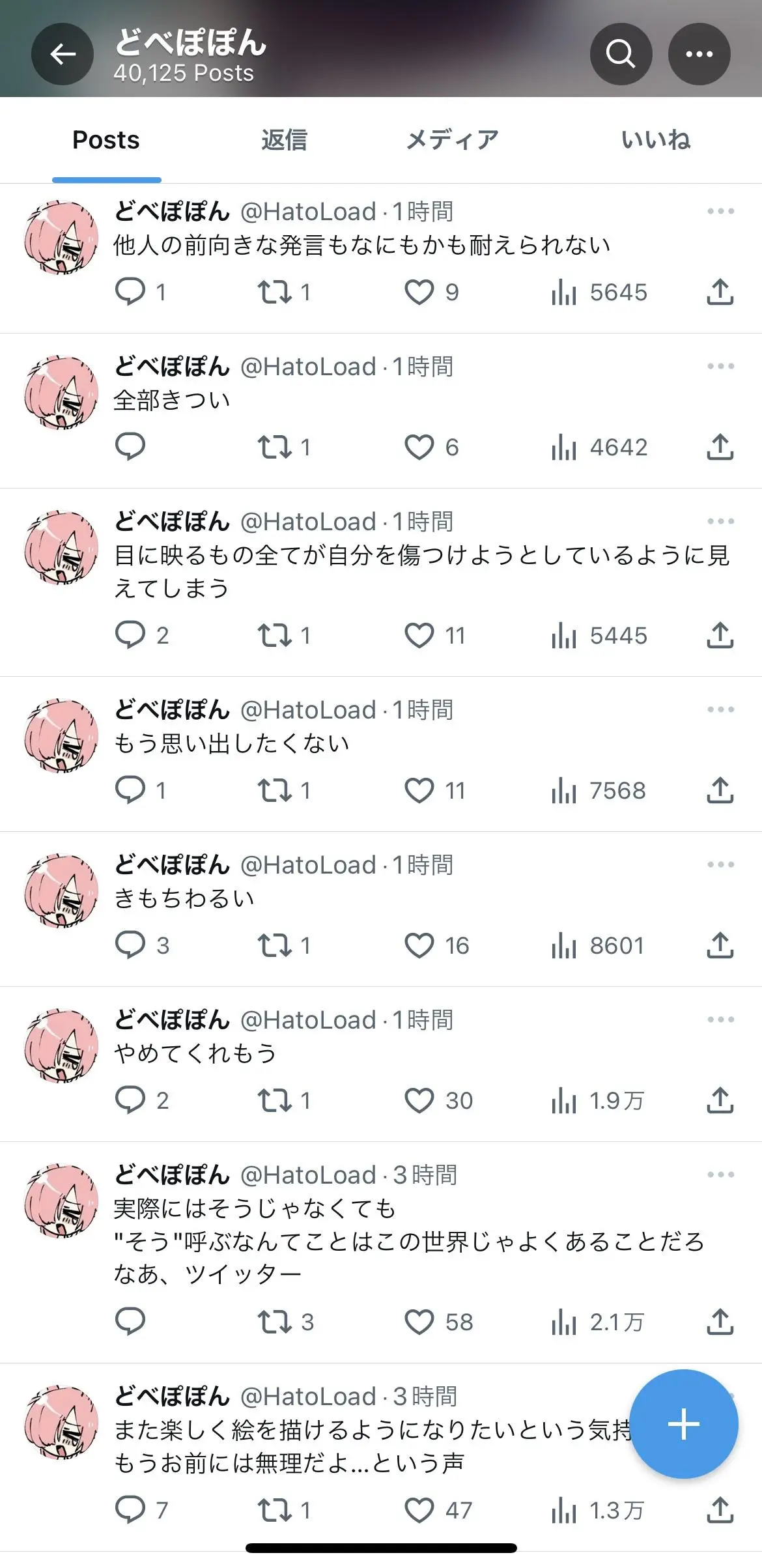Viewport: 762px width, 1568px height.
Task: Switch to the いいね tab
Action: (x=655, y=140)
